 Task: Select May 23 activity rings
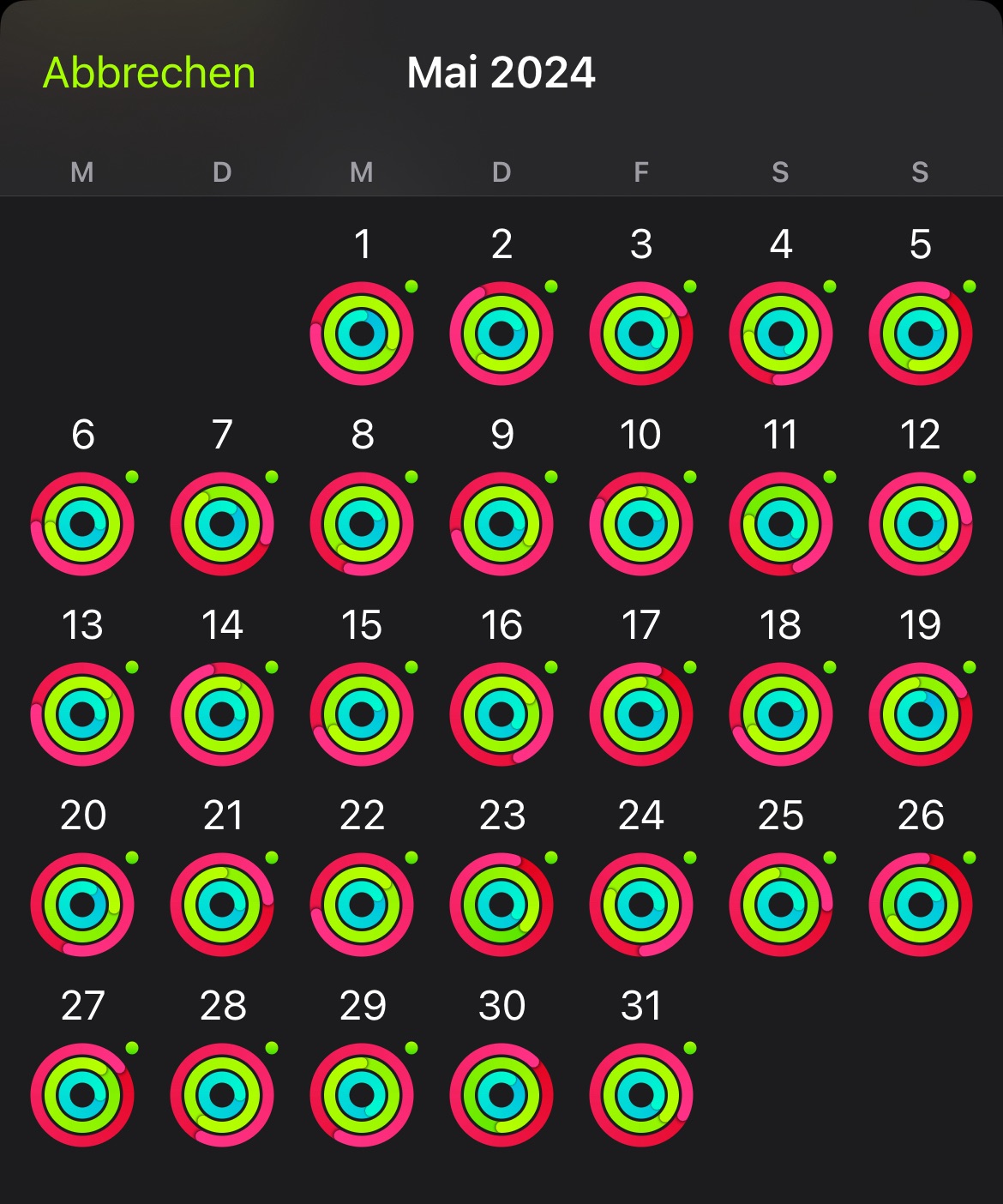click(501, 905)
